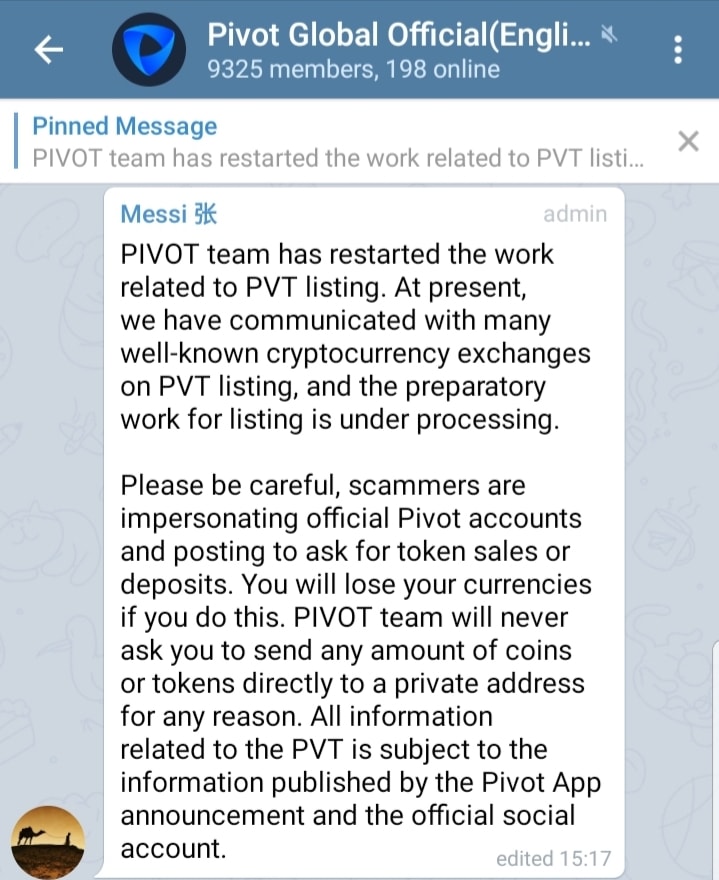
Task: Go back to the chat list
Action: coord(49,49)
